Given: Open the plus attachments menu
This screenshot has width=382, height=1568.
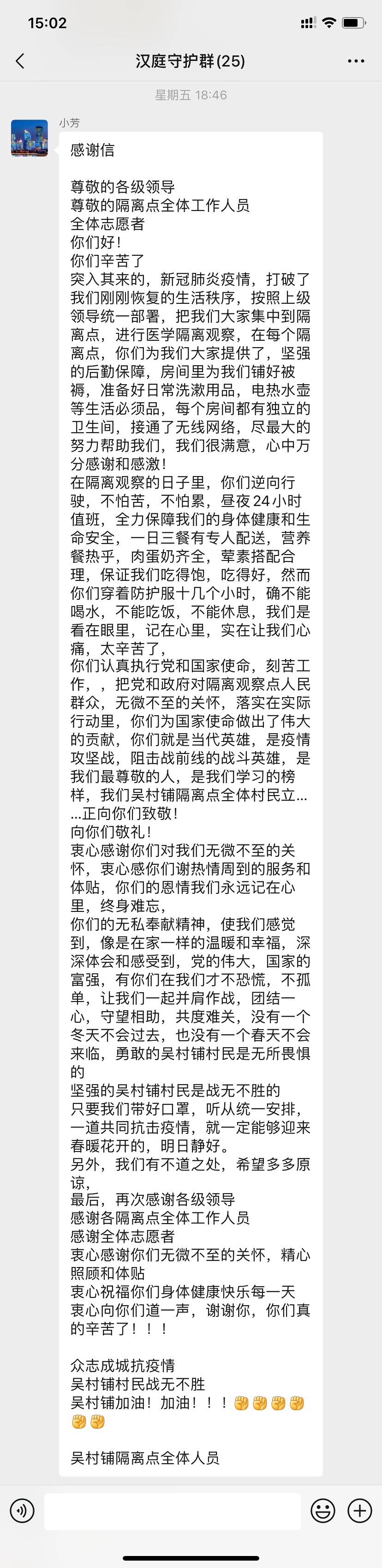Looking at the screenshot, I should [x=359, y=1511].
